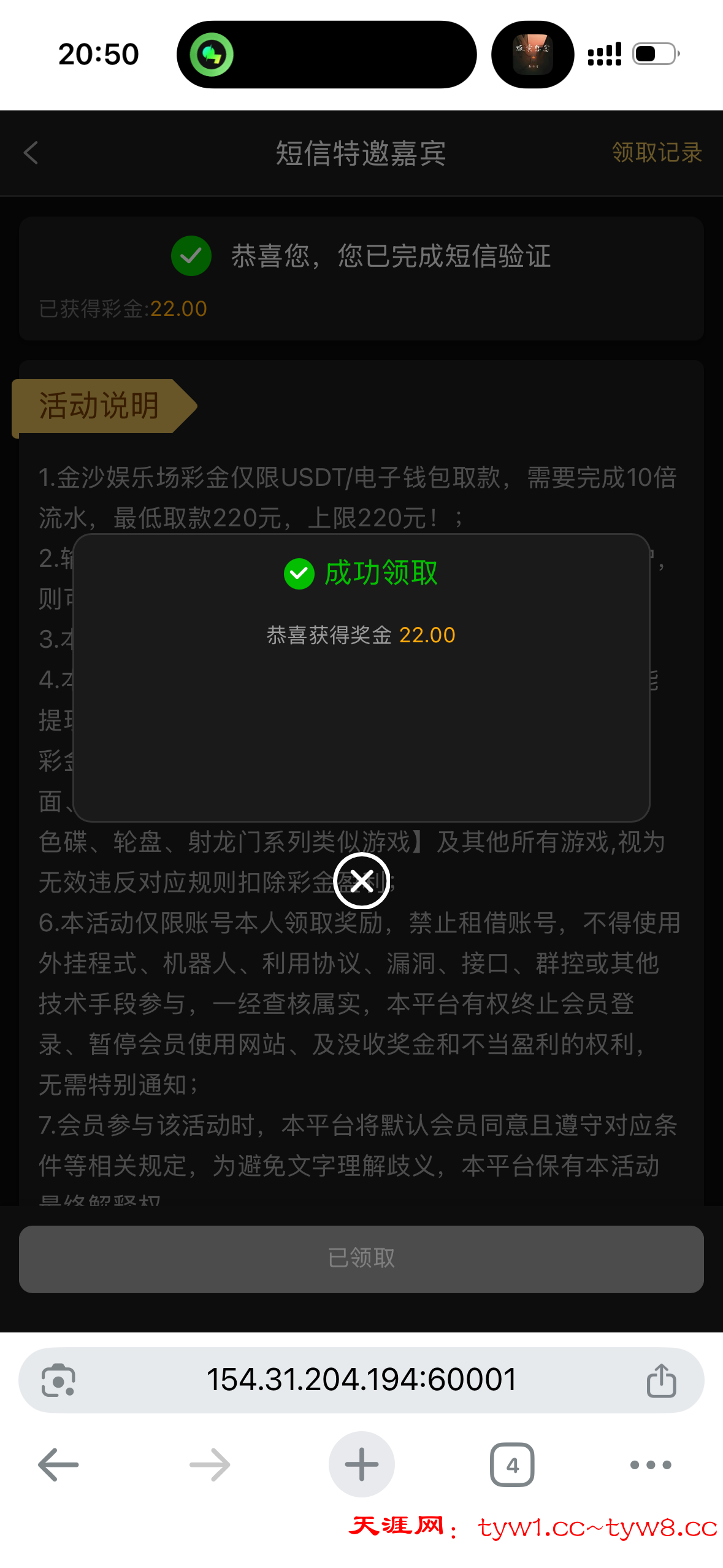Open a new browser tab
Screen dimensions: 723x1568
pos(361,1464)
